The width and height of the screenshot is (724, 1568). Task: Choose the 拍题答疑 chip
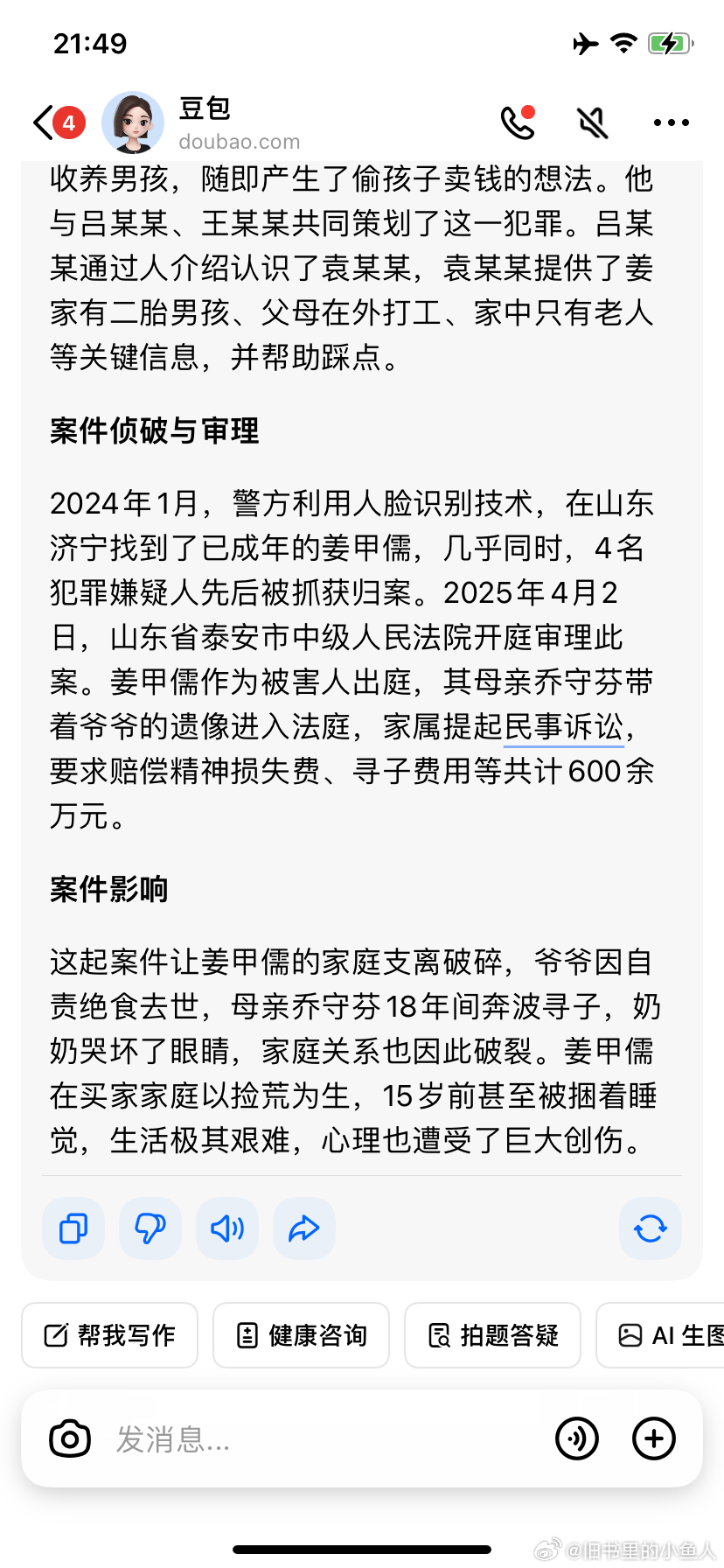pyautogui.click(x=492, y=1335)
